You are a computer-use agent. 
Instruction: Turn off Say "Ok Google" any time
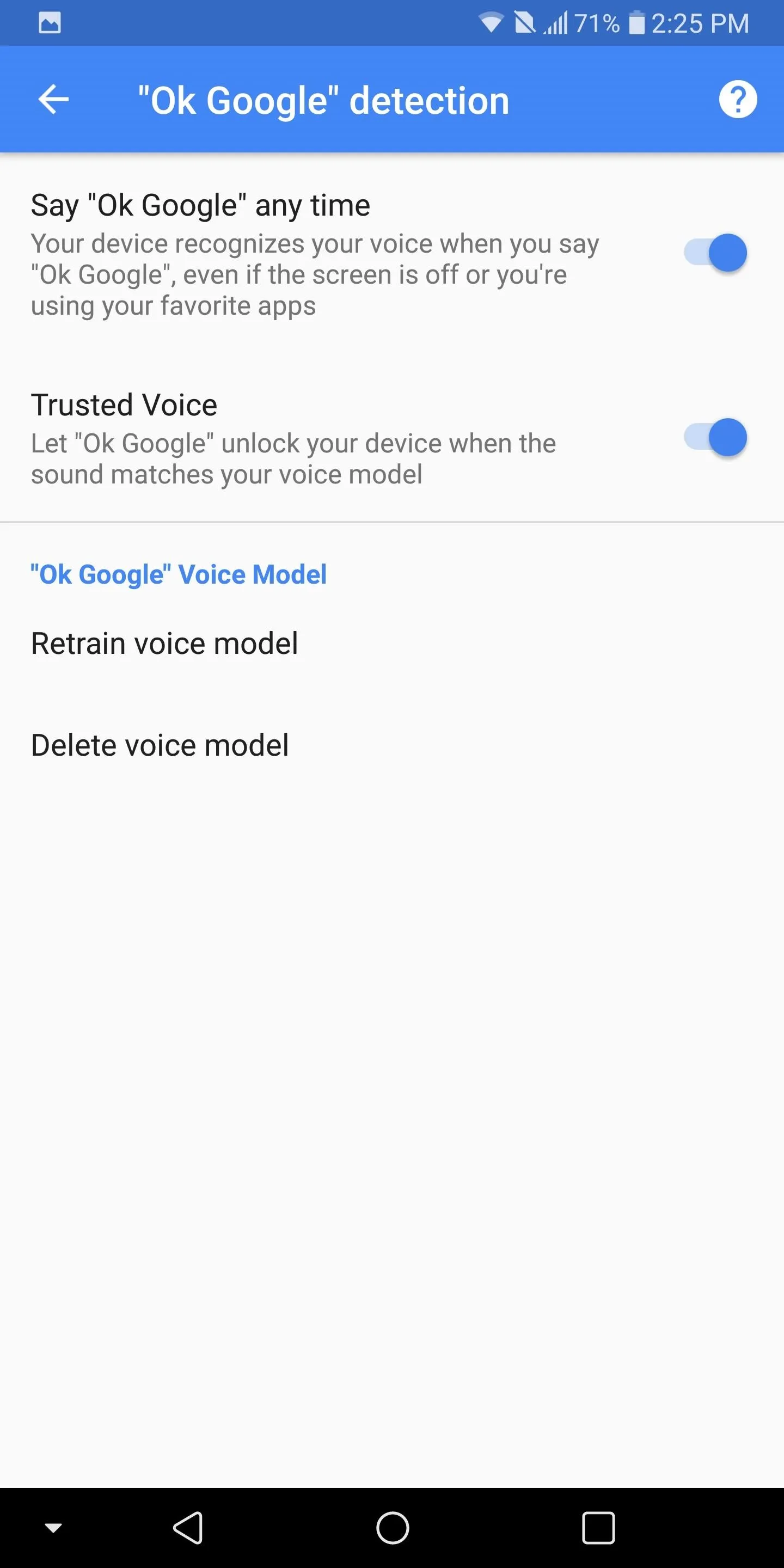click(x=715, y=253)
